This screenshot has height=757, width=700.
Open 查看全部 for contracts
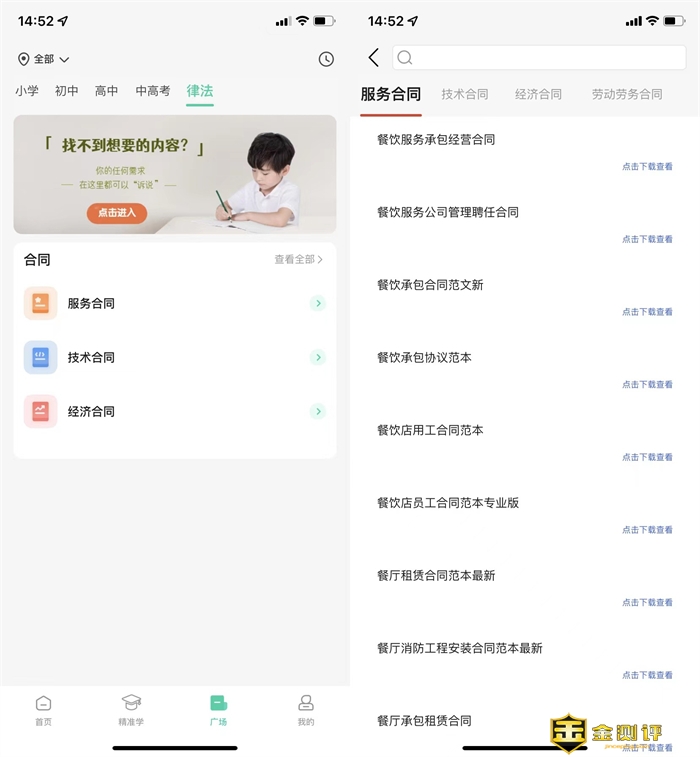point(299,260)
